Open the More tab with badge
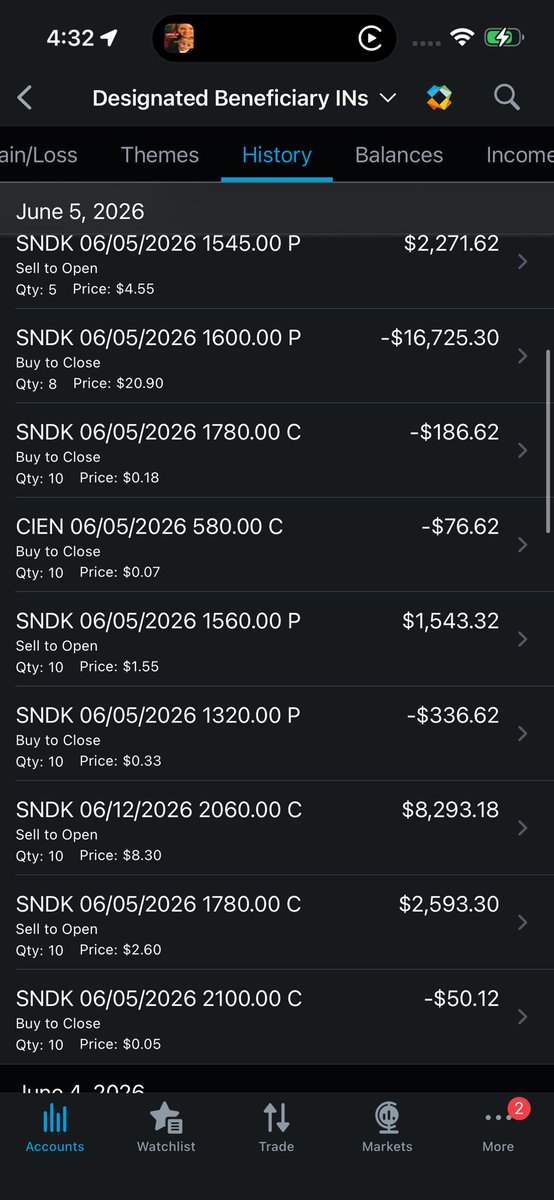The width and height of the screenshot is (554, 1200). [500, 1128]
